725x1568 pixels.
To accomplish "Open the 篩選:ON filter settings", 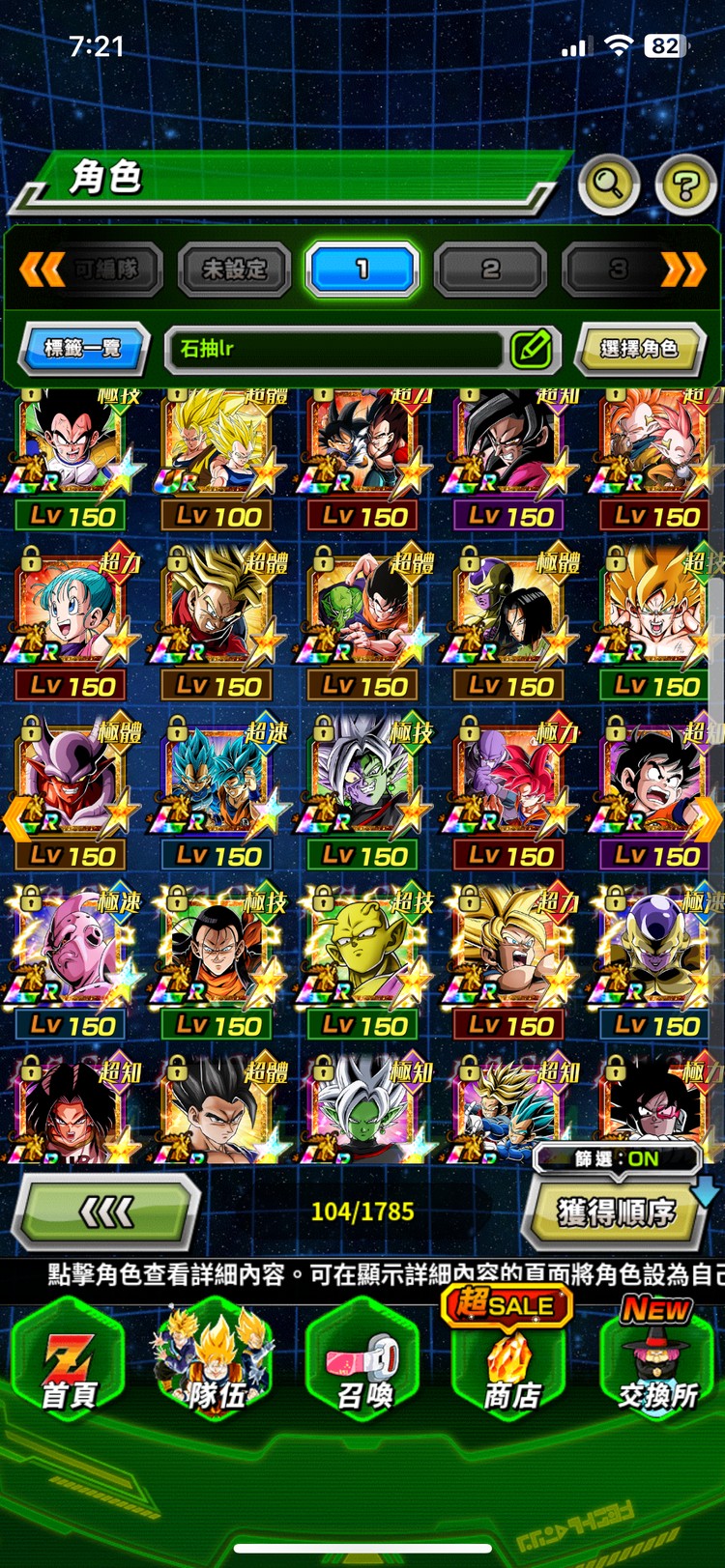I will [617, 1157].
